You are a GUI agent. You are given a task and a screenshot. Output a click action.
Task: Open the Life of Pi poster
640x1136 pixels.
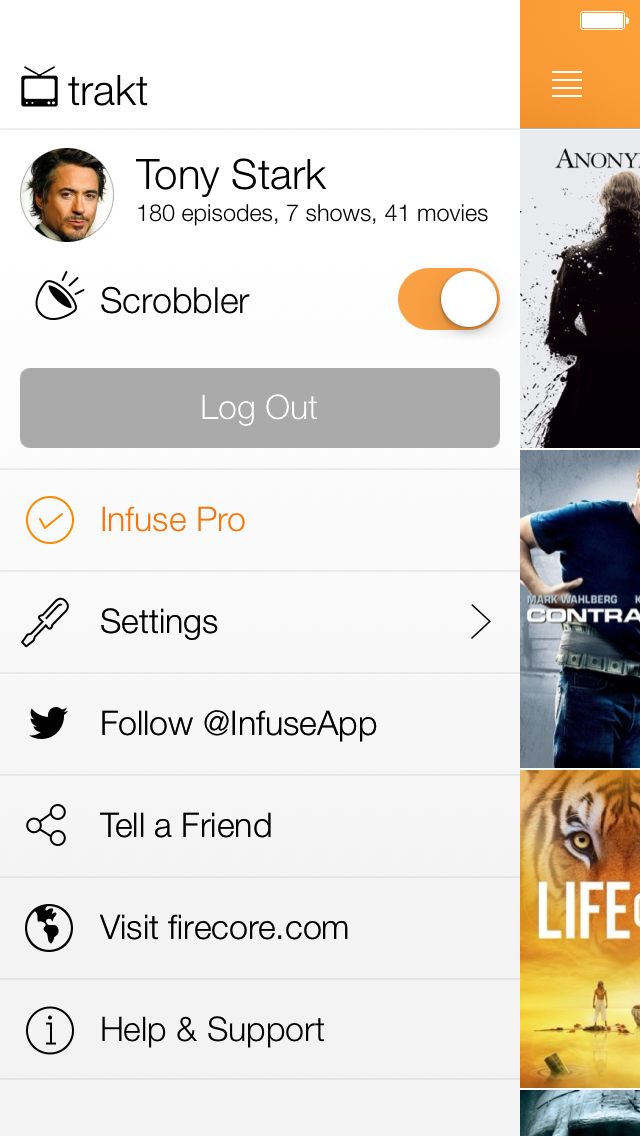point(581,929)
